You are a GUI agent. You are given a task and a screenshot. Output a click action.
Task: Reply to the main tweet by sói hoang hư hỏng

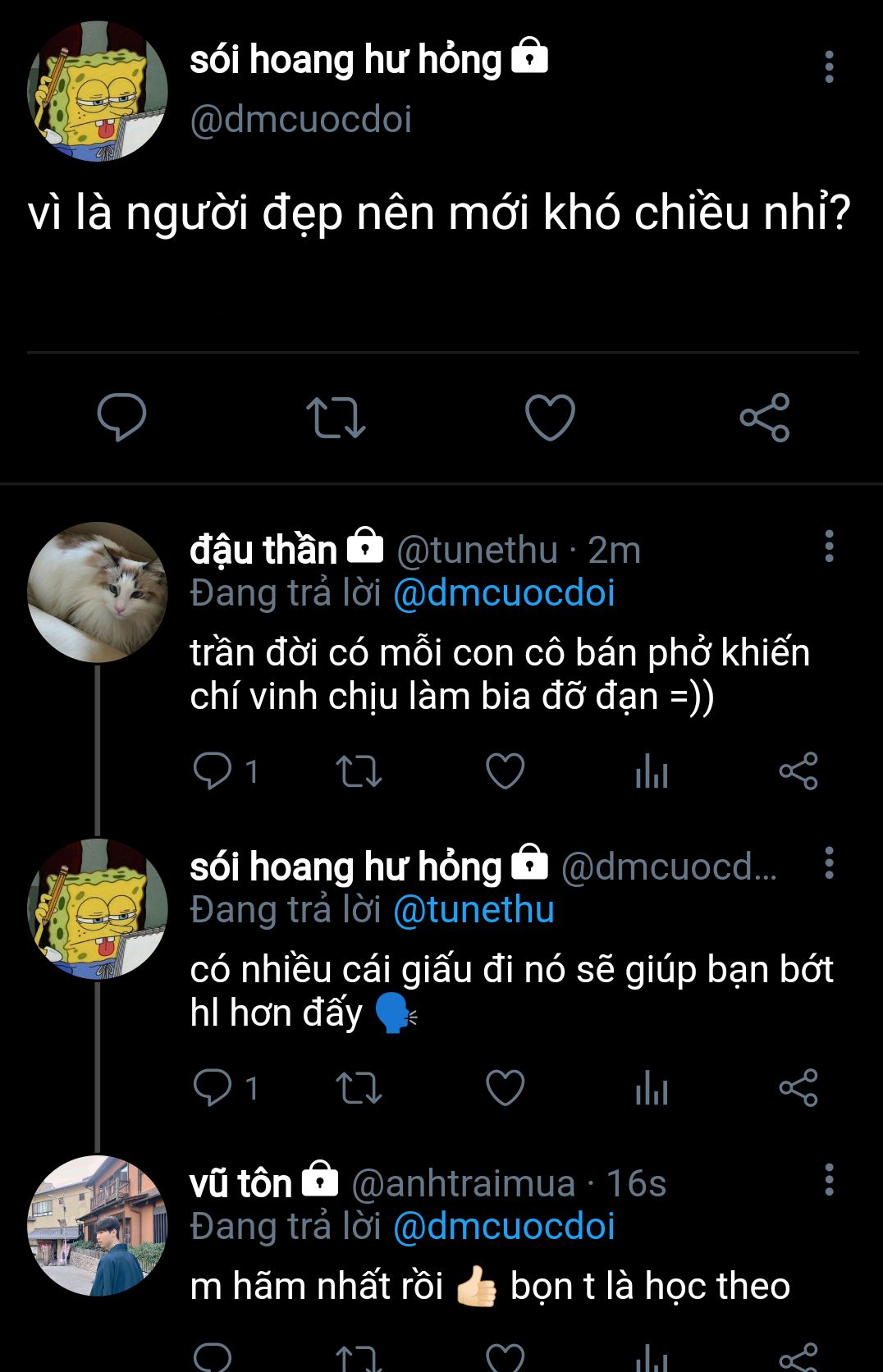(121, 417)
